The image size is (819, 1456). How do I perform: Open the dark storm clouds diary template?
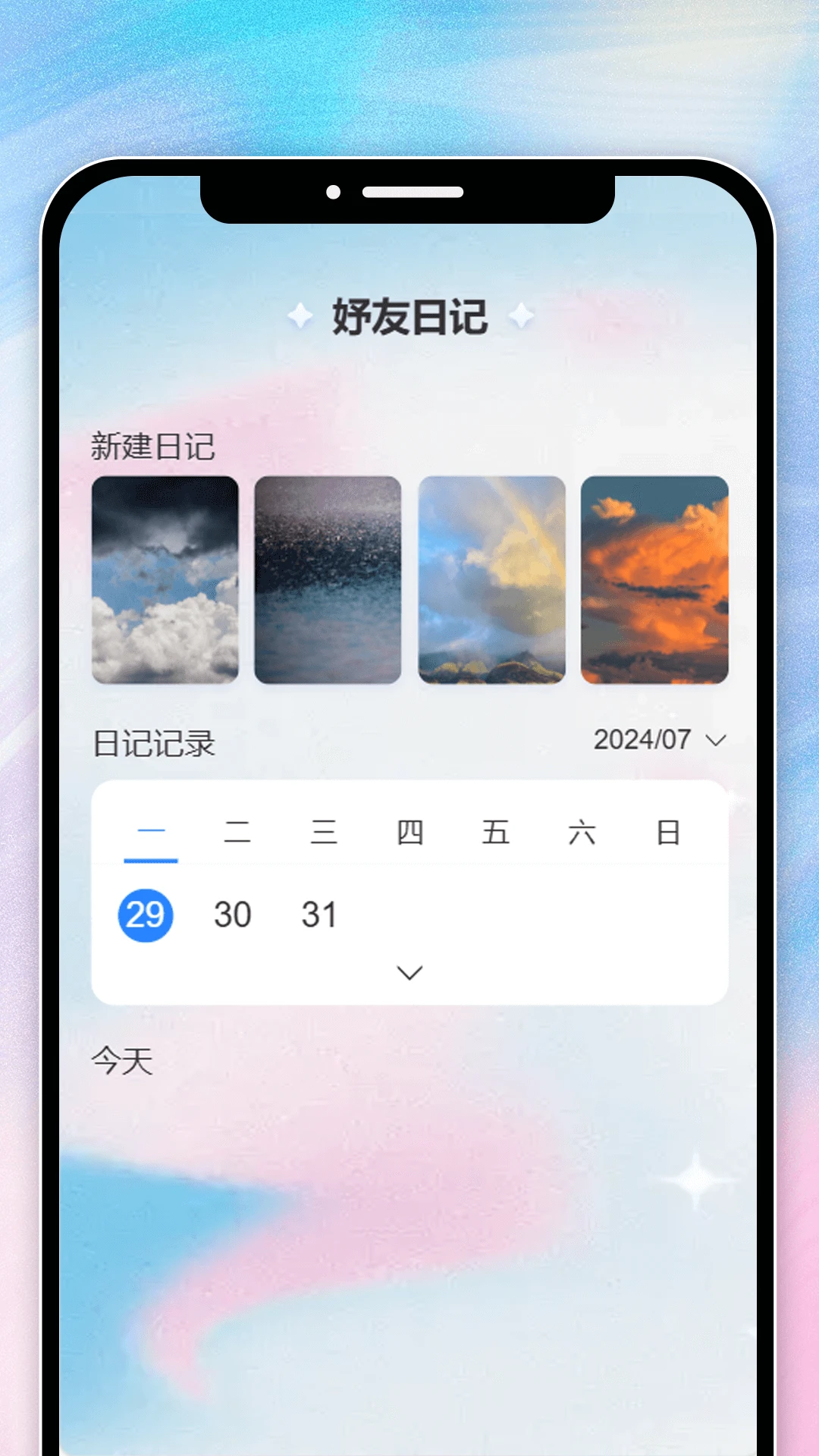pyautogui.click(x=165, y=579)
